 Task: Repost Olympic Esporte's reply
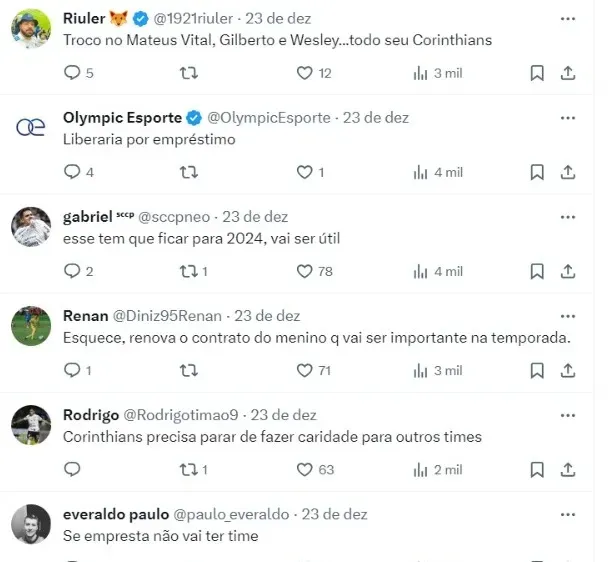[x=188, y=172]
